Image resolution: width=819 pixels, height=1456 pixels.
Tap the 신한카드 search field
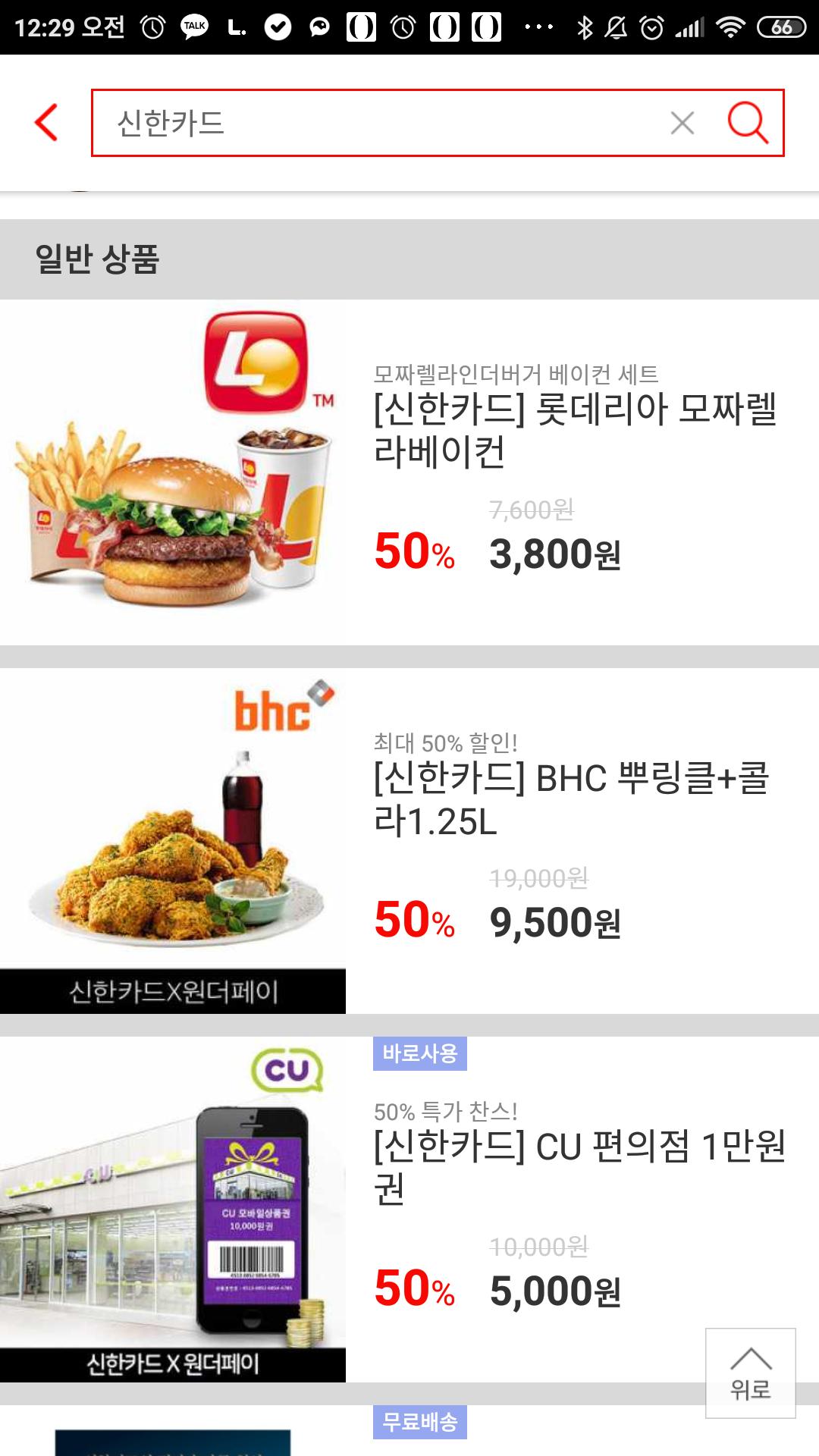click(379, 123)
